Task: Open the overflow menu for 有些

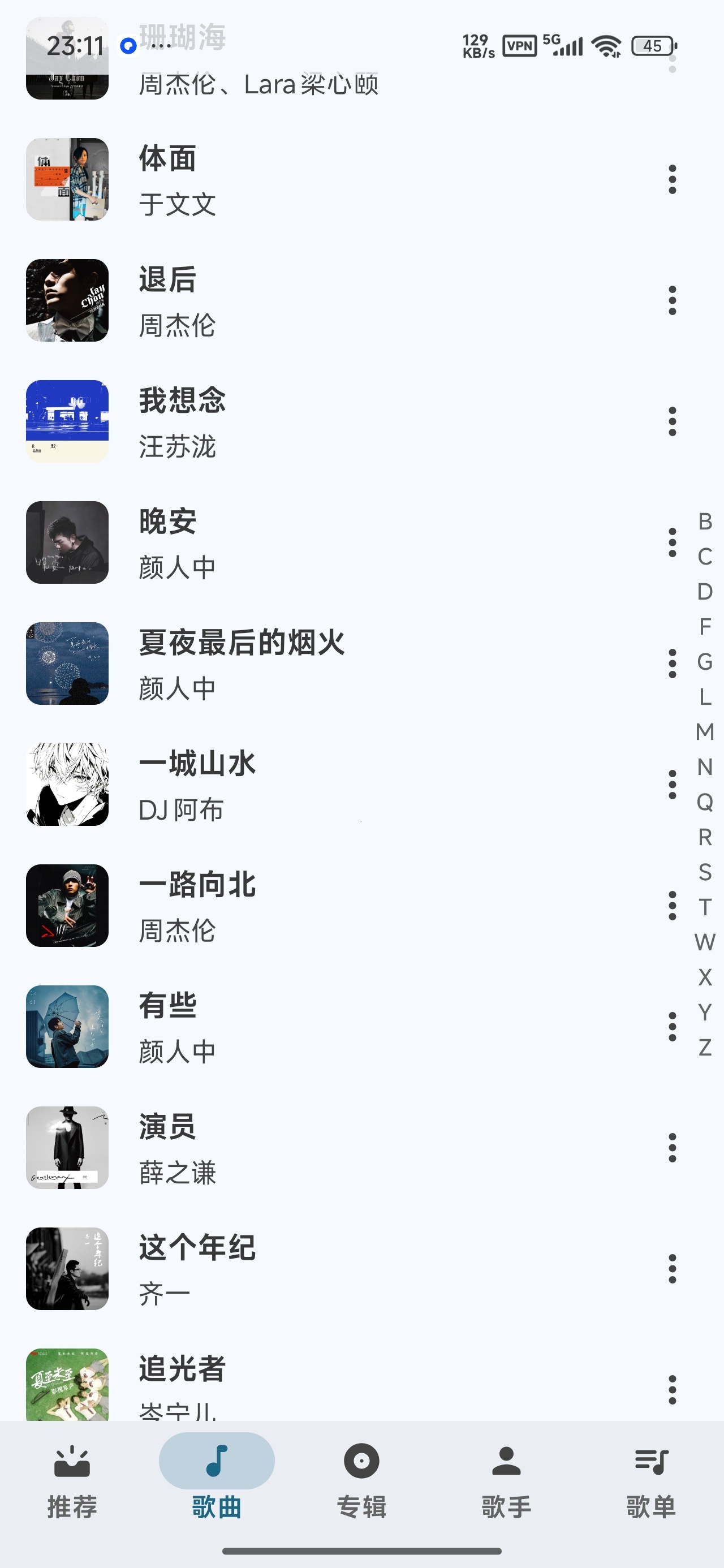Action: [x=671, y=1027]
